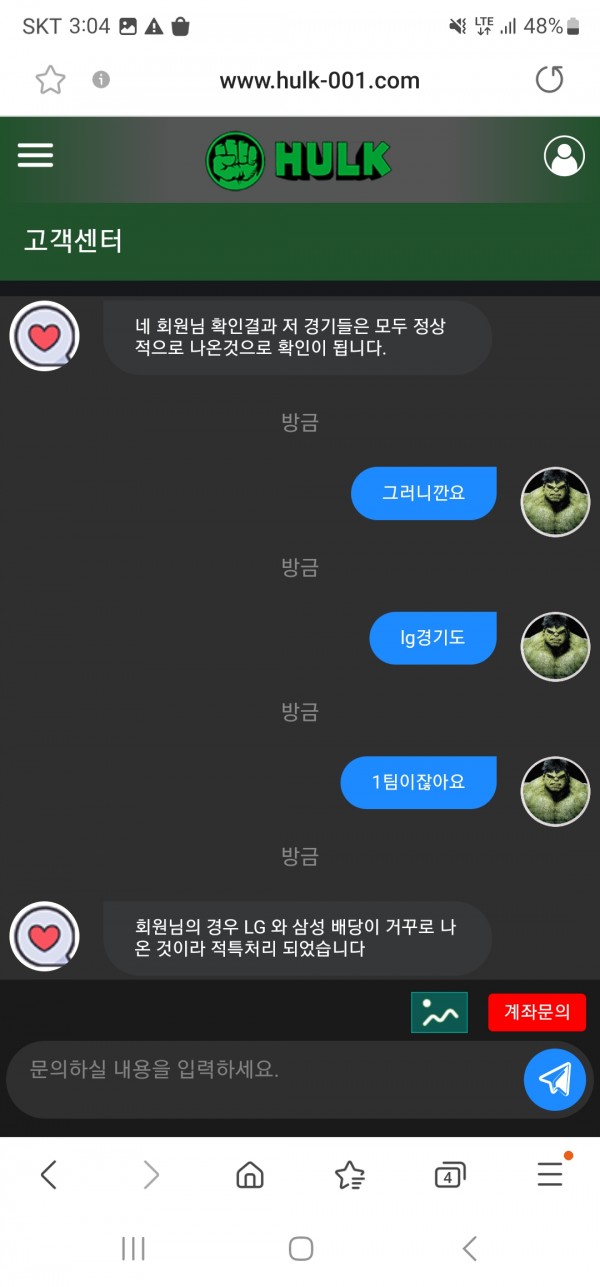The image size is (600, 1287).
Task: Open browser bookmarks list
Action: [x=350, y=1175]
